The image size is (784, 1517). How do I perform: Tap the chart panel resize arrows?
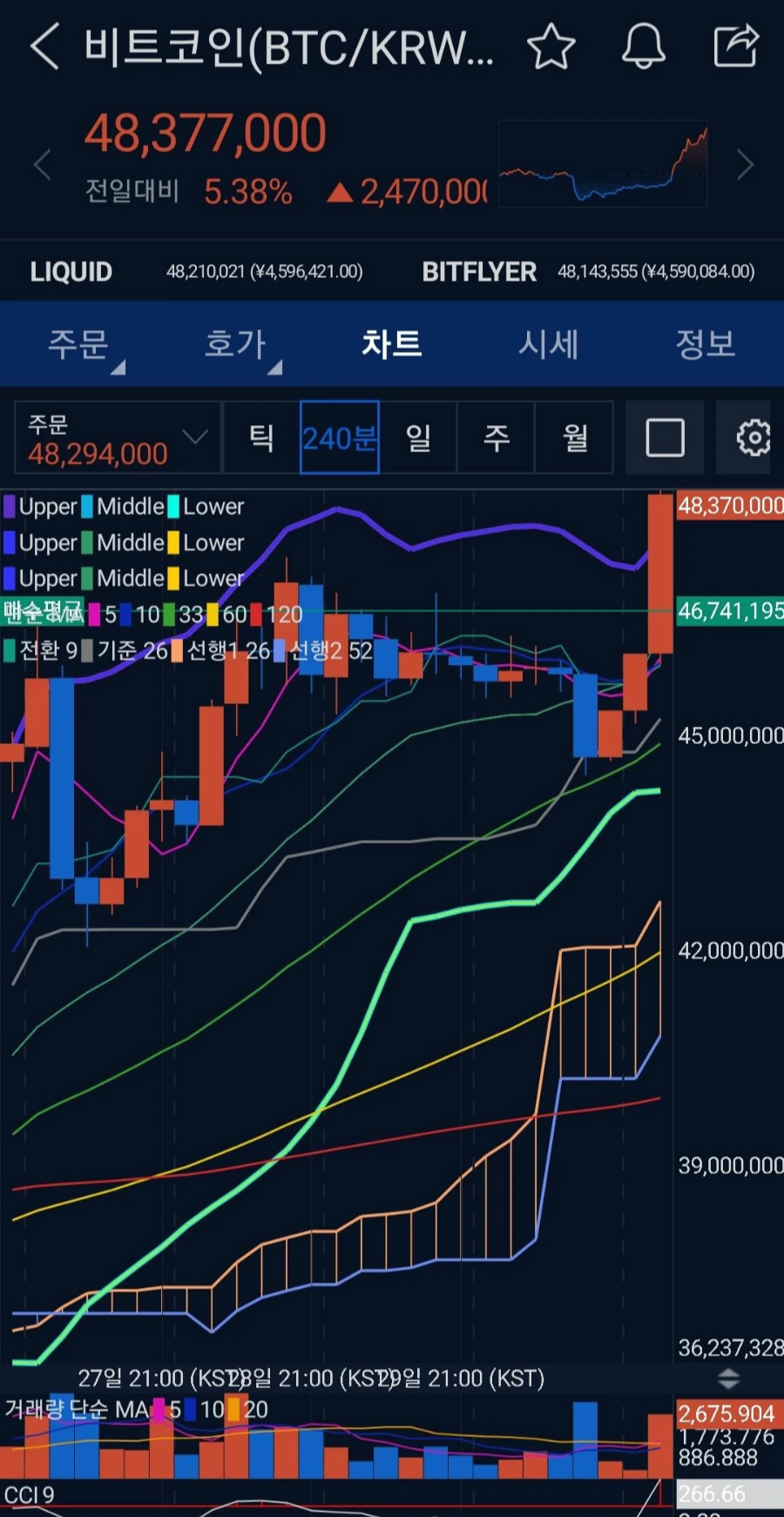point(728,1378)
